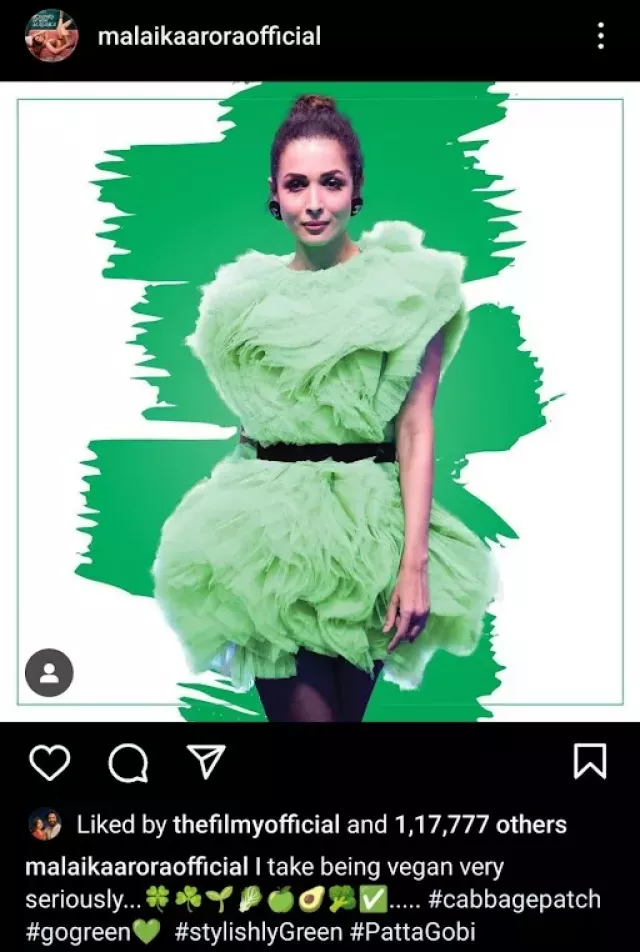640x952 pixels.
Task: Open comments with the speech bubble icon
Action: point(128,763)
